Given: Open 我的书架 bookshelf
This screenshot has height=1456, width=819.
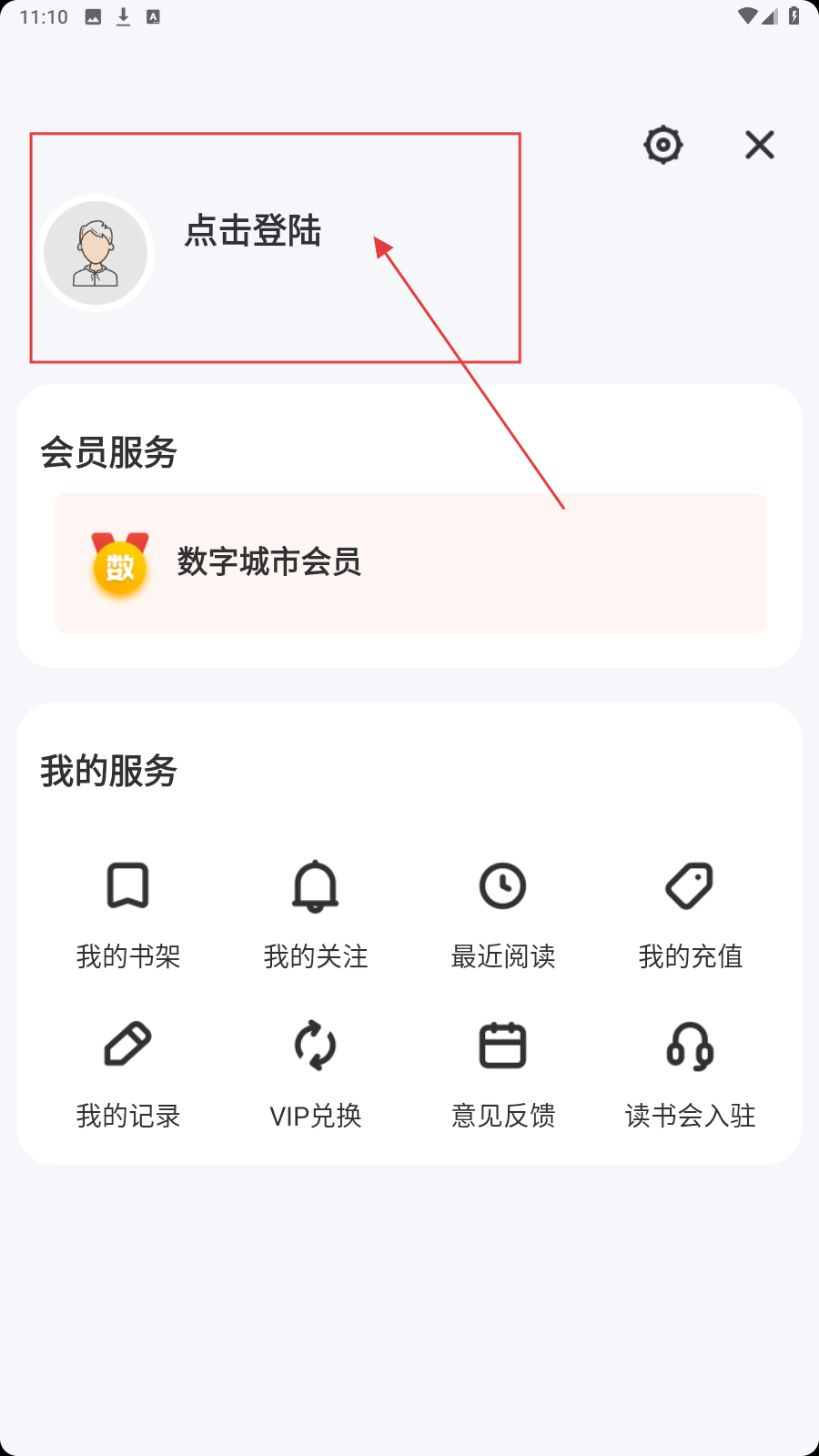Looking at the screenshot, I should coord(128,914).
